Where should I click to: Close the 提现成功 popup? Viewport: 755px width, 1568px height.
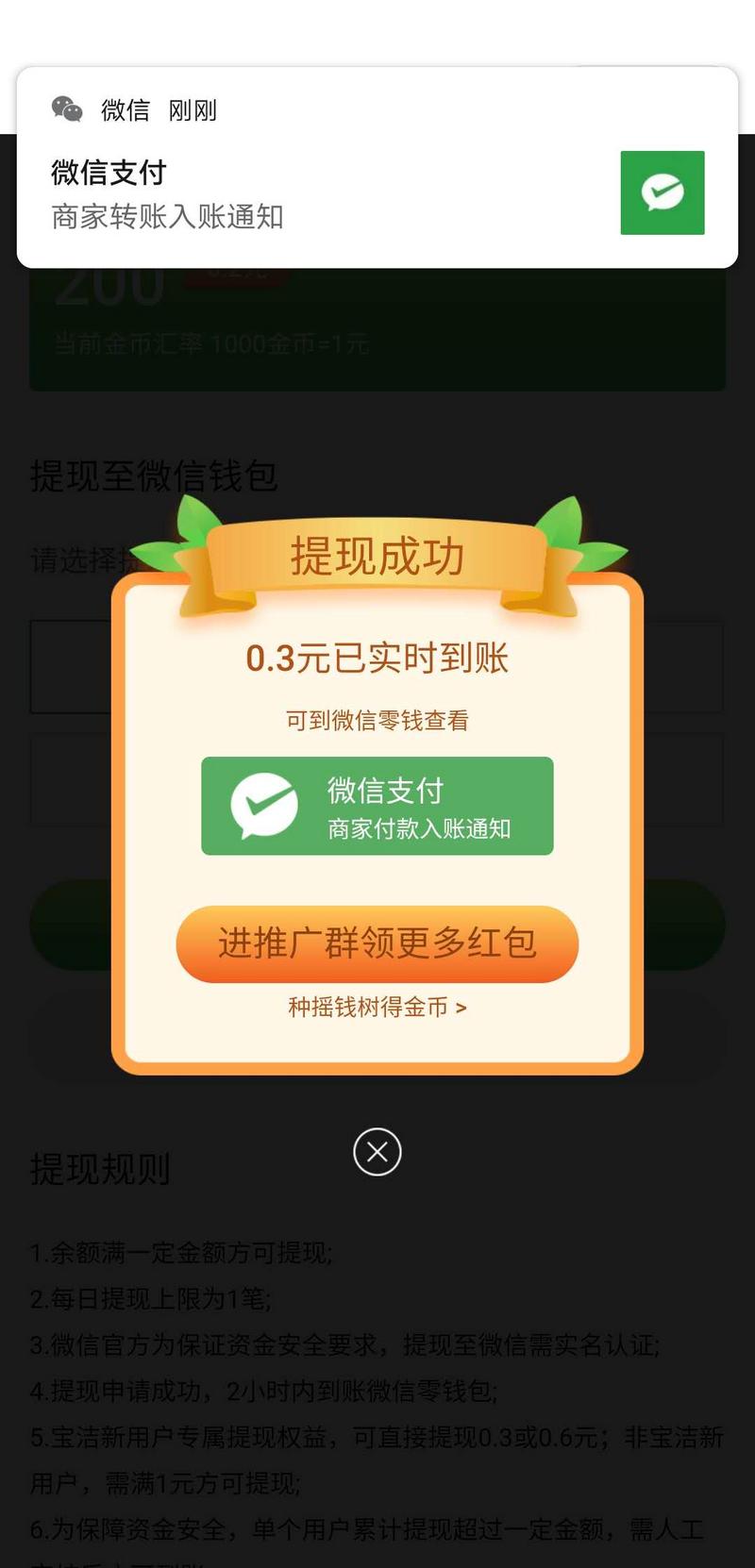coord(377,1152)
